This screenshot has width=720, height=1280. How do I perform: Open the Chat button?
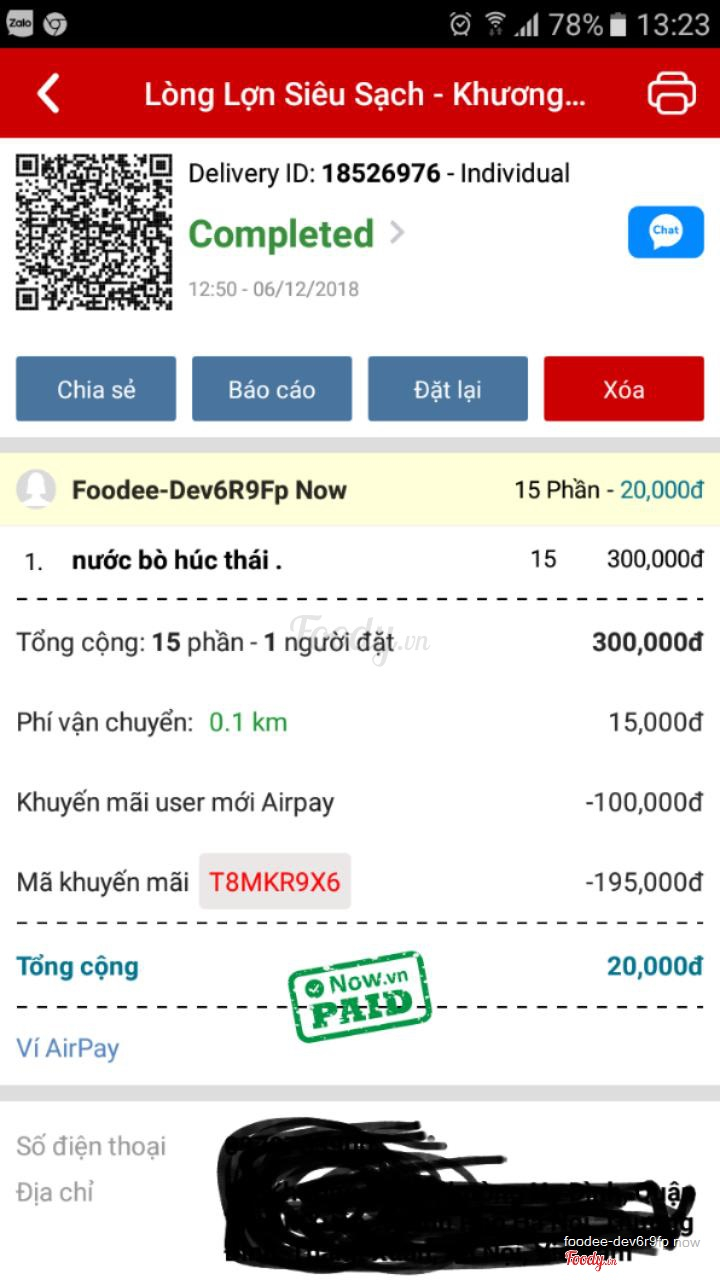665,232
